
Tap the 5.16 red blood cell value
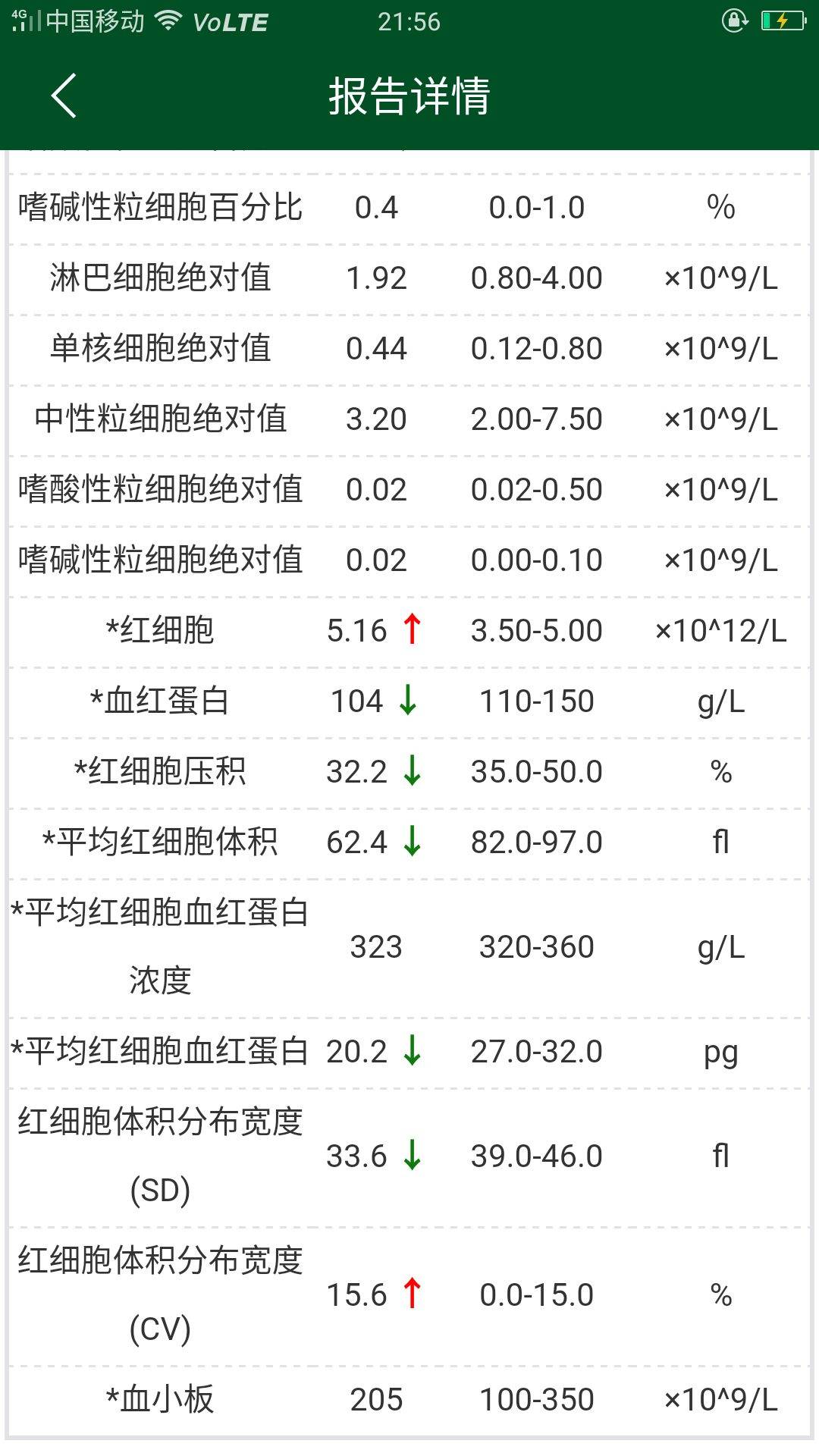point(356,630)
